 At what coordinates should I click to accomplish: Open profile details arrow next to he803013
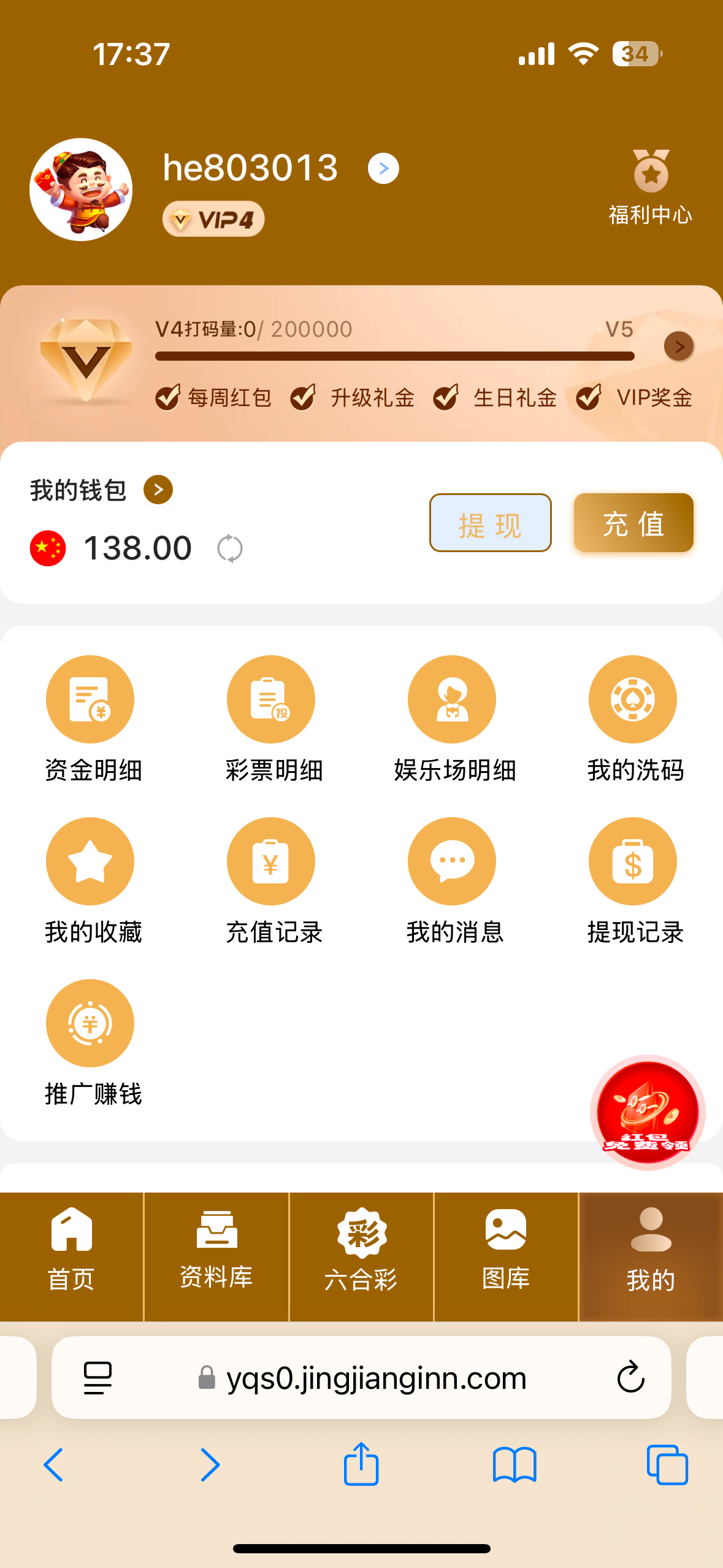click(383, 169)
